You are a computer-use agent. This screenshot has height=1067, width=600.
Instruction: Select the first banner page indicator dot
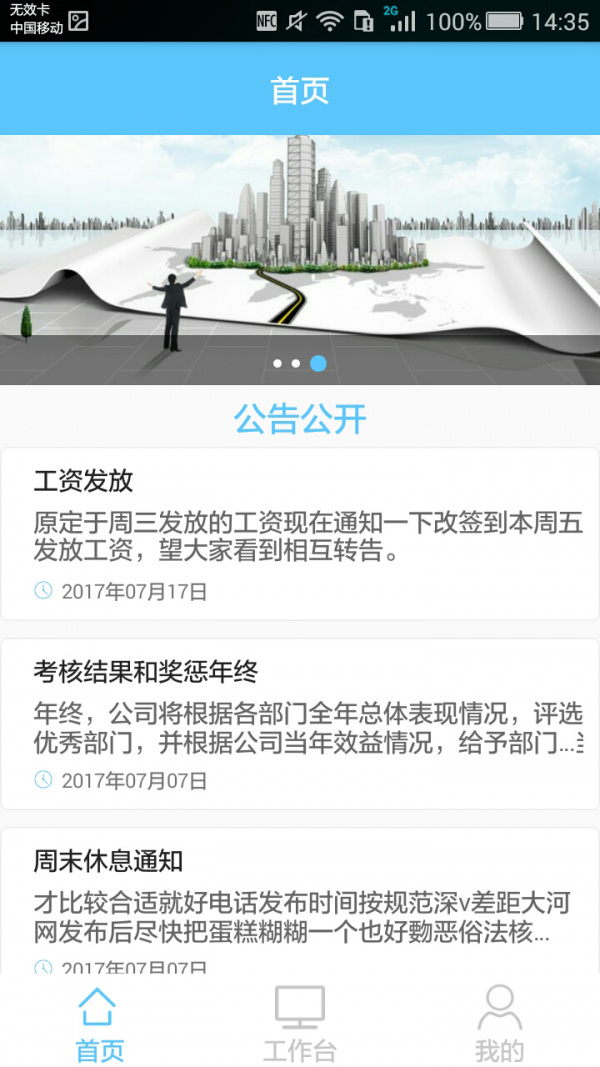[277, 363]
